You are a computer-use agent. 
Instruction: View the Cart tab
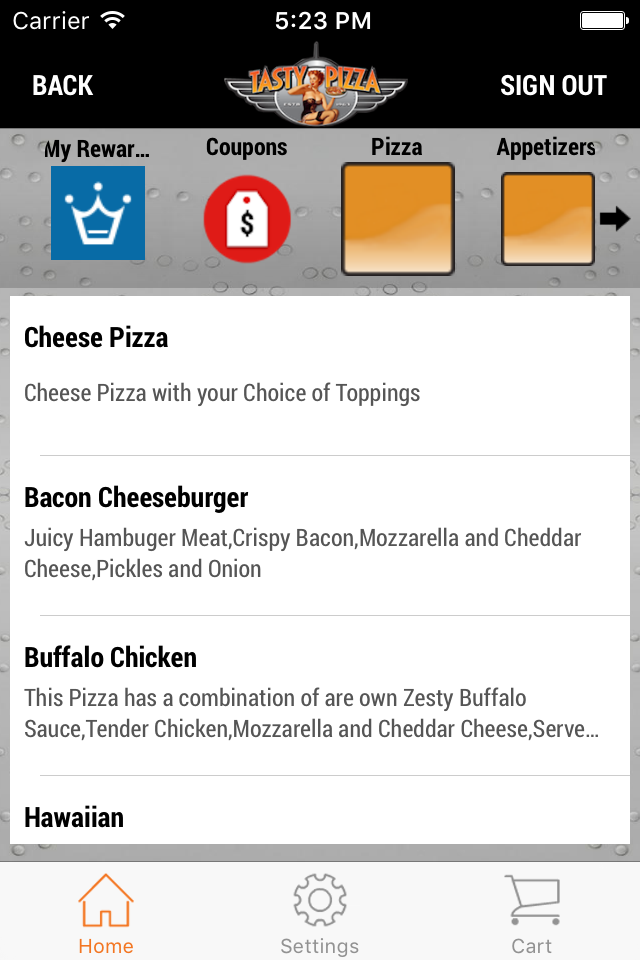(532, 914)
